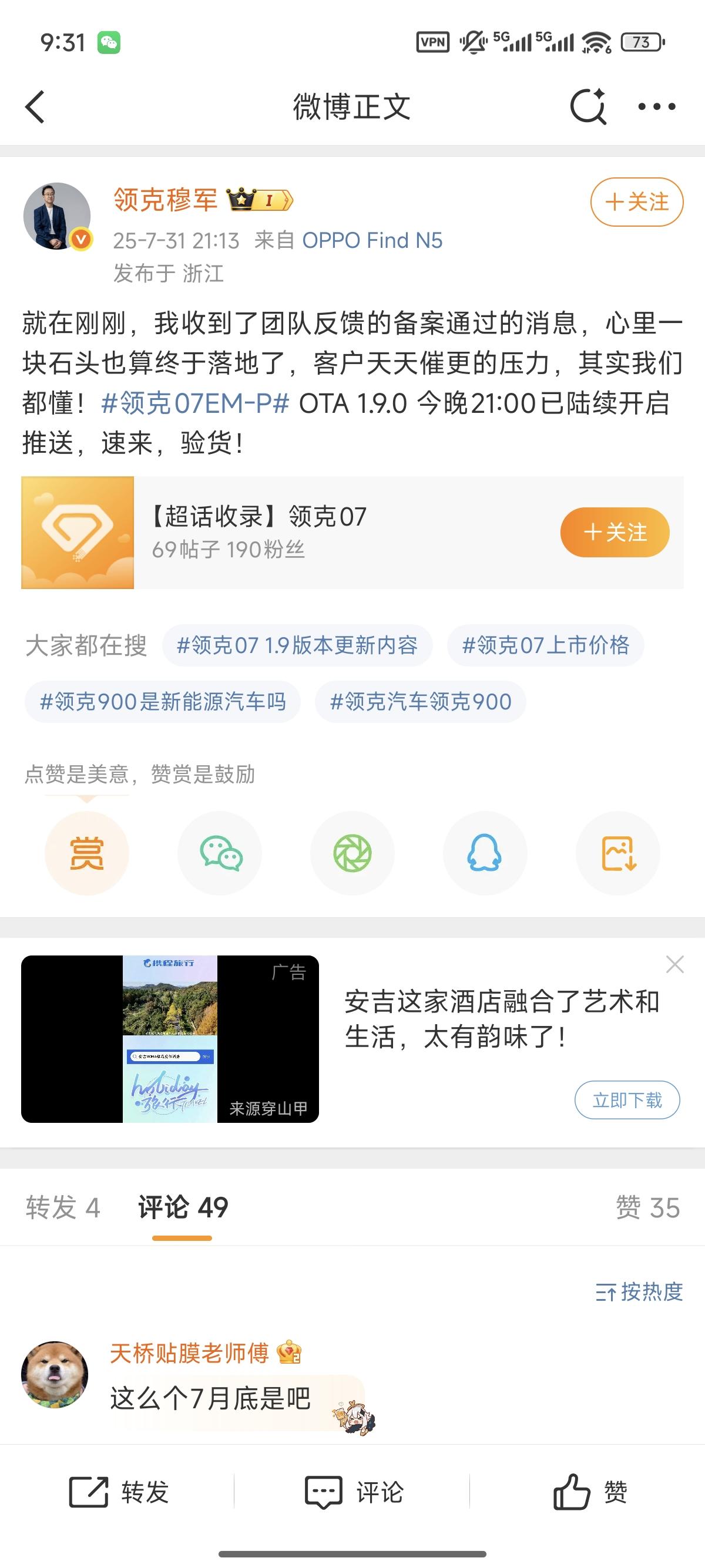Share this post to WeChat
Viewport: 705px width, 1568px height.
pyautogui.click(x=220, y=853)
